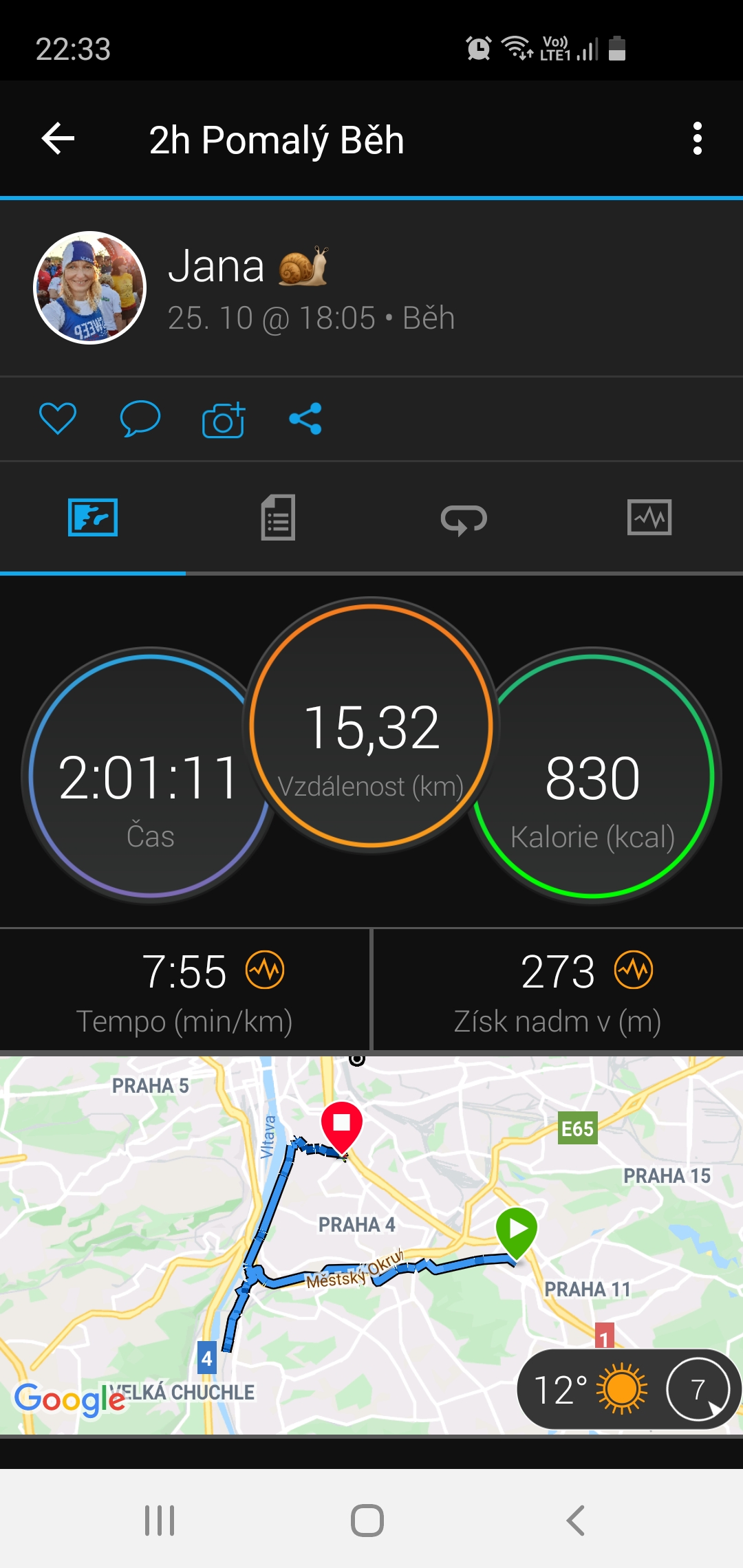Screen dimensions: 743x1568
Task: Select the overview map tab
Action: click(x=93, y=518)
